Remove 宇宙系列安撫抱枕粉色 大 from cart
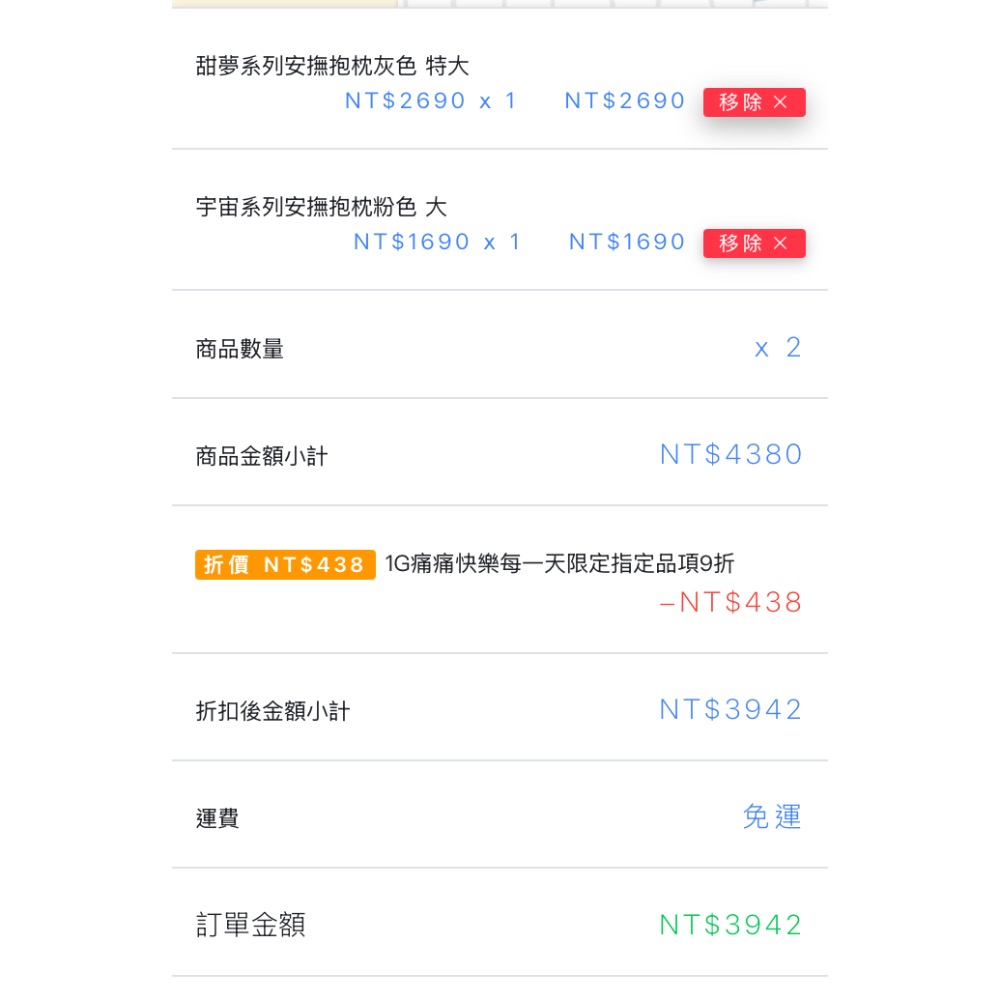1000x1000 pixels. coord(753,243)
